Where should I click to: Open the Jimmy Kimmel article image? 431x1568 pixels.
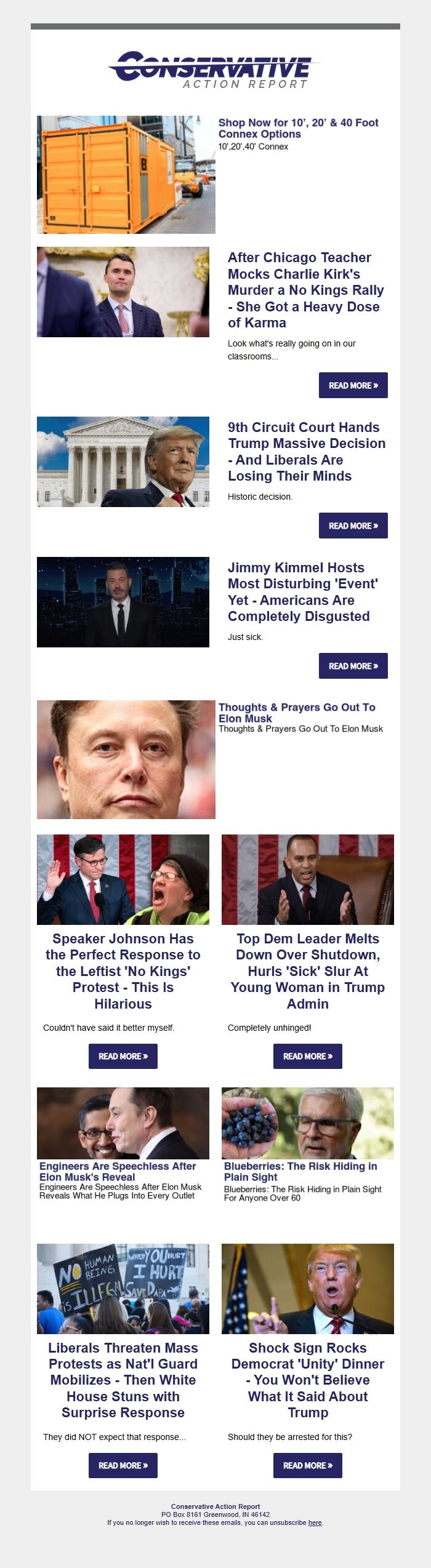pos(123,602)
